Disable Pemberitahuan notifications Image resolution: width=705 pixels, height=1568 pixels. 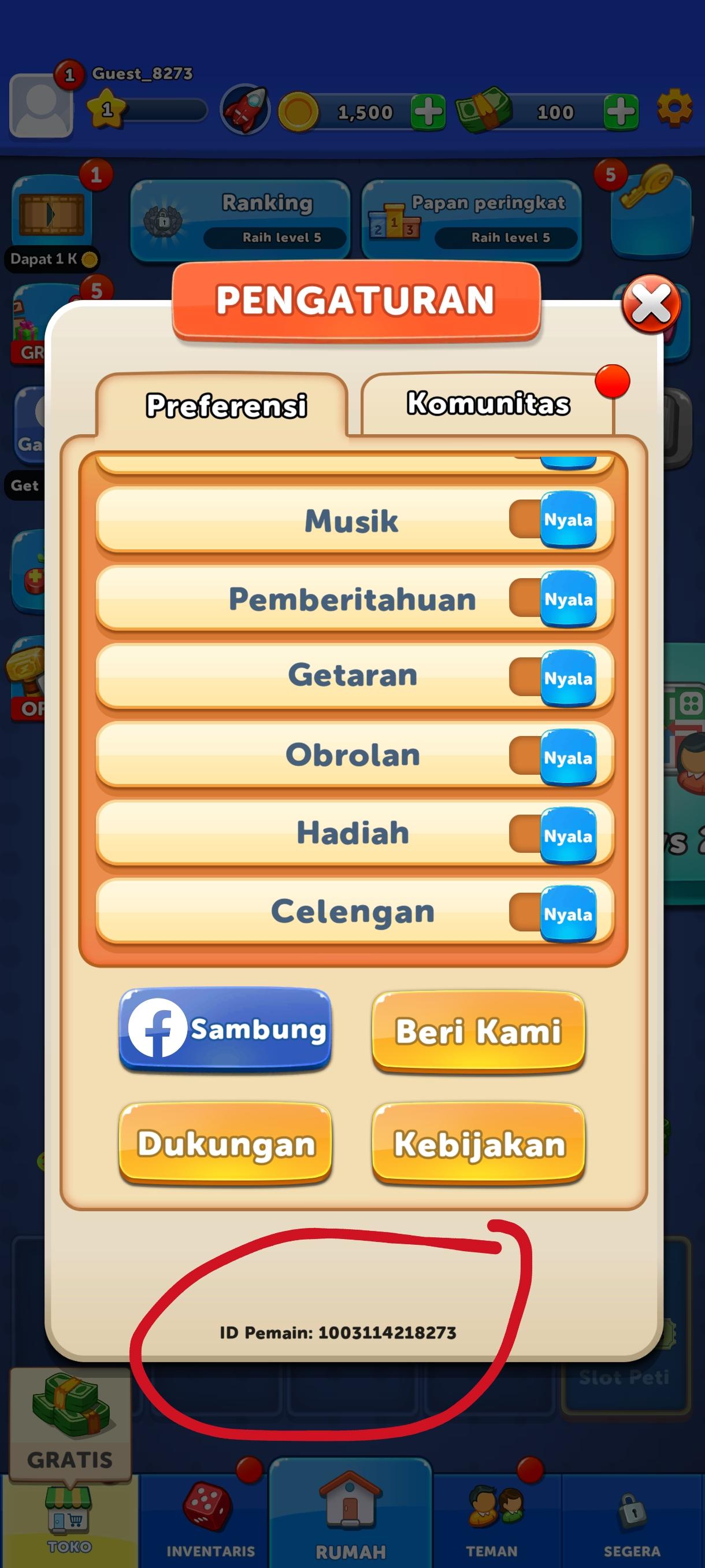[552, 599]
